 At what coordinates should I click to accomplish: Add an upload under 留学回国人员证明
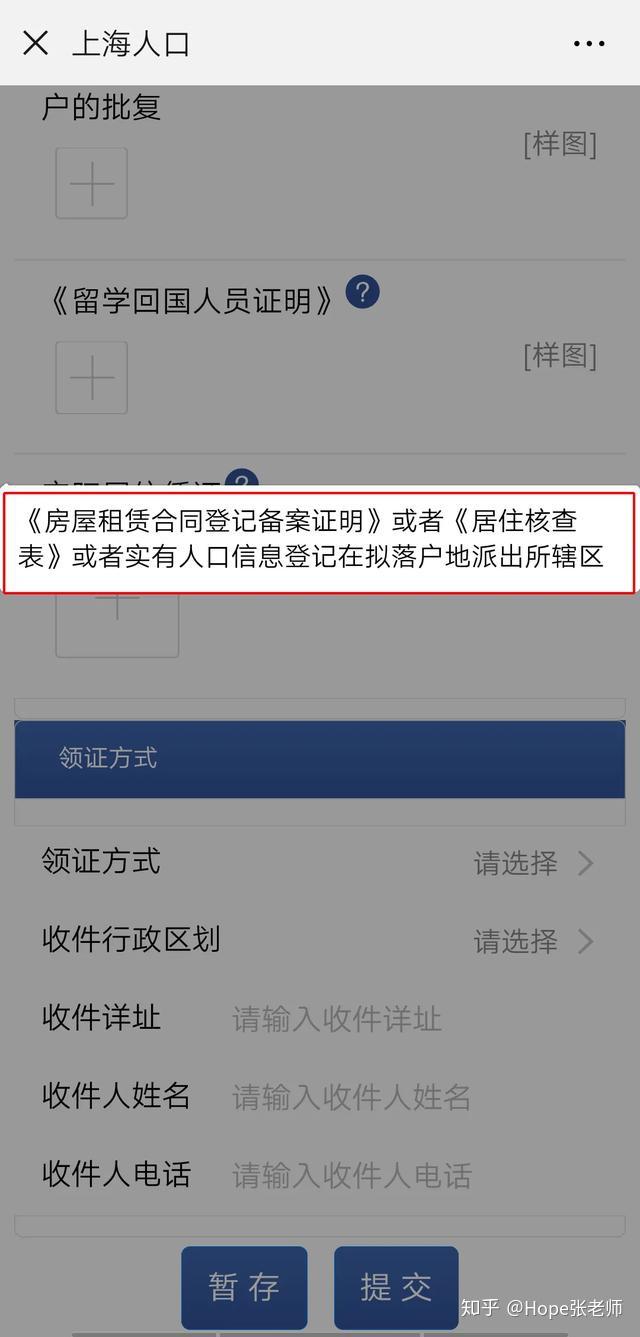coord(91,377)
